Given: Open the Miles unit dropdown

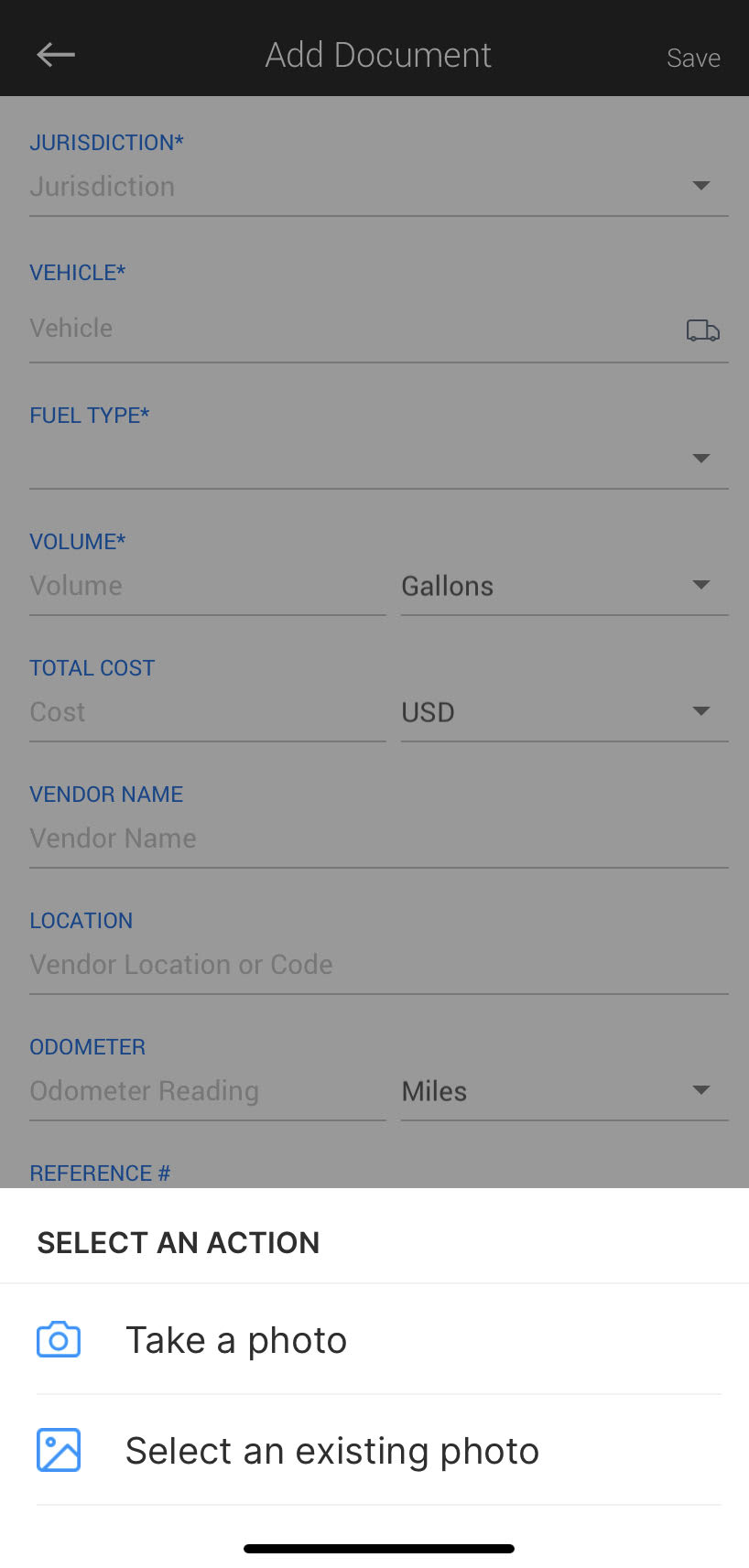Looking at the screenshot, I should click(564, 1091).
